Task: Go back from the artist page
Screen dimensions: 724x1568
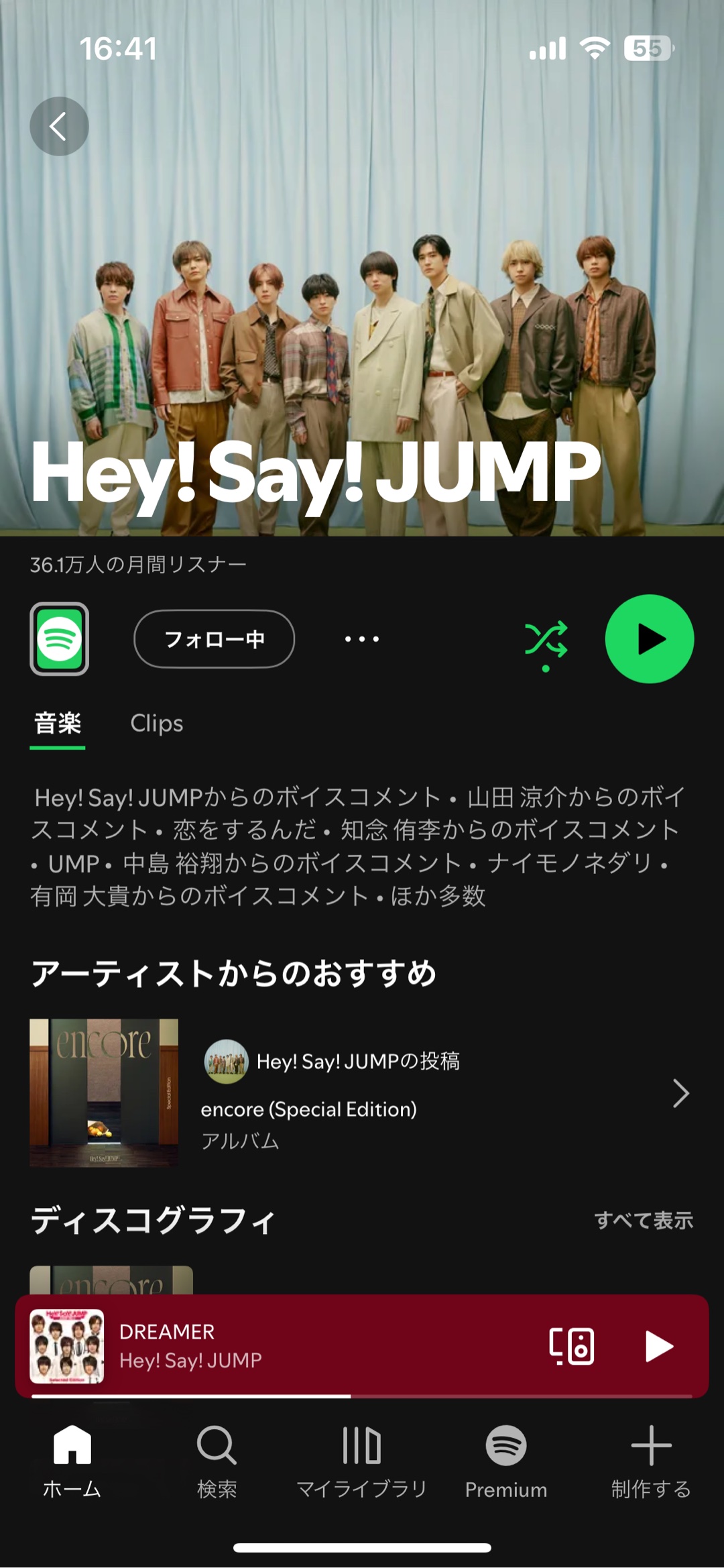Action: [59, 126]
